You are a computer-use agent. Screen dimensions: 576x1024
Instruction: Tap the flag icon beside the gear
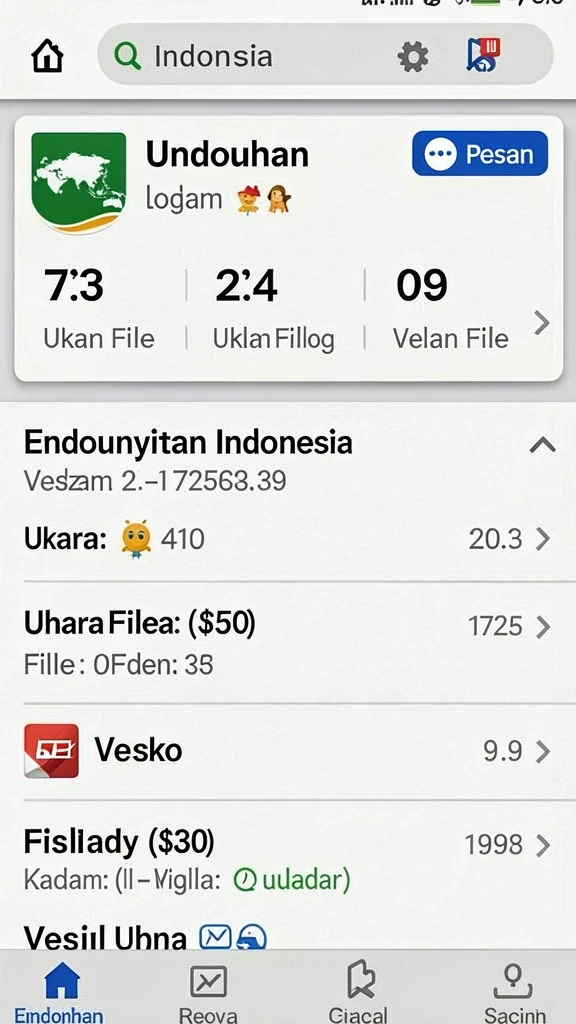484,56
